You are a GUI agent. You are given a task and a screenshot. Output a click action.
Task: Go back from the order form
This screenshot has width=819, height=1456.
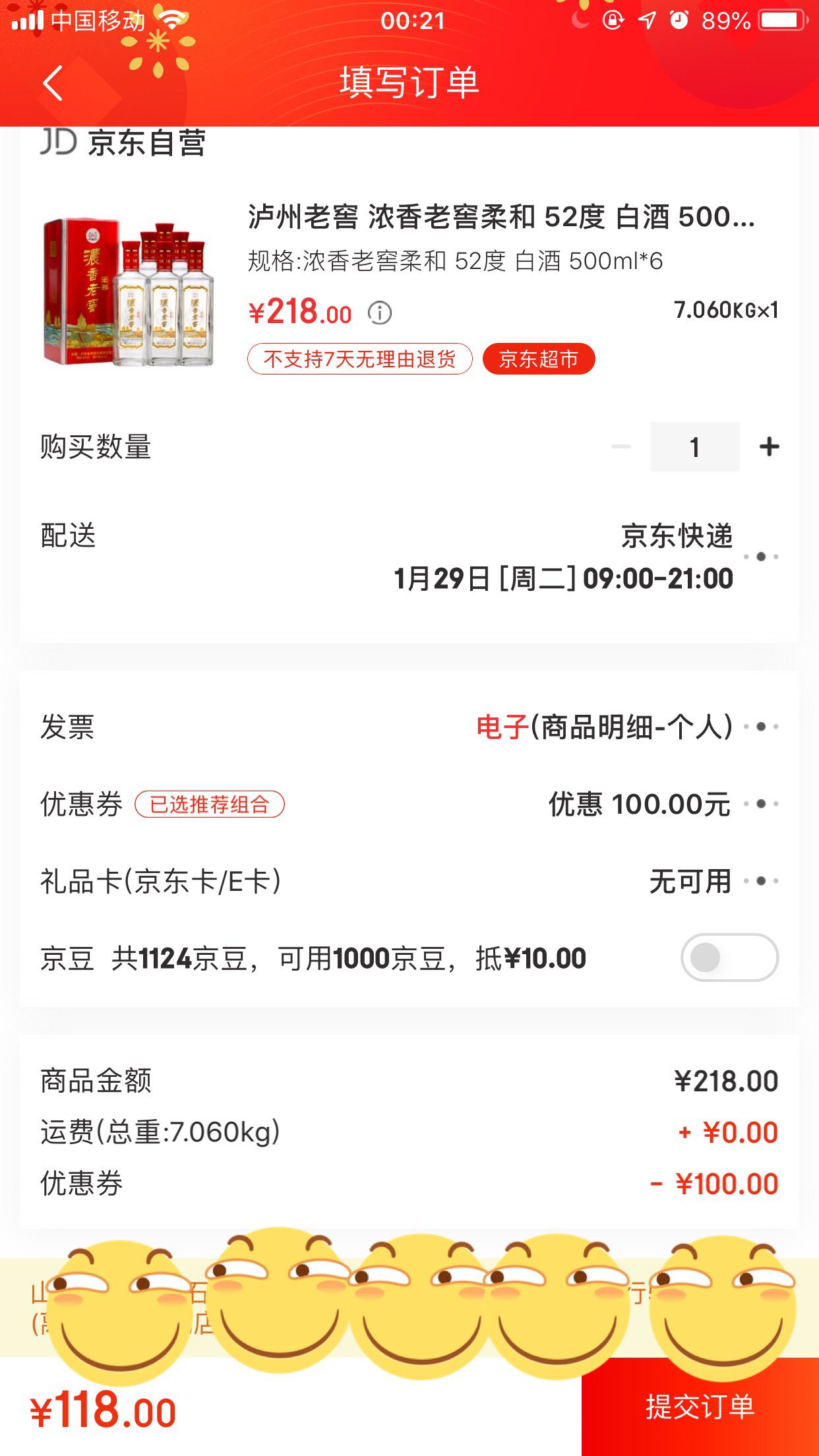[x=53, y=83]
